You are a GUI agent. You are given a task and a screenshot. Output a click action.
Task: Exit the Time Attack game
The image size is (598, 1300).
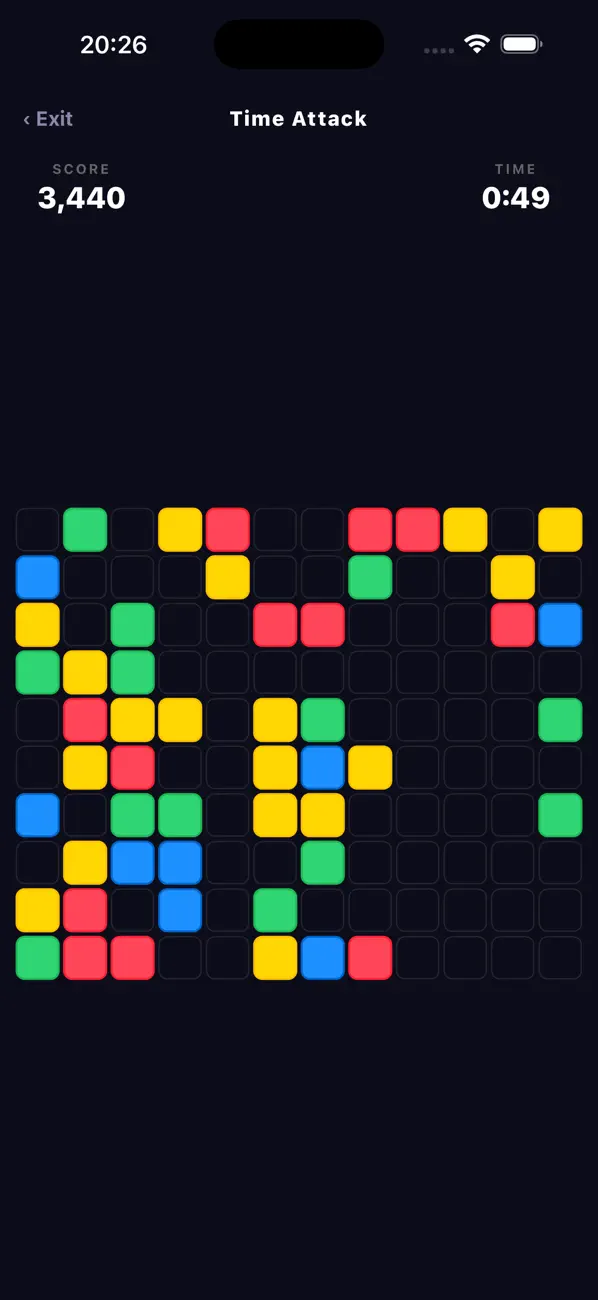[48, 119]
